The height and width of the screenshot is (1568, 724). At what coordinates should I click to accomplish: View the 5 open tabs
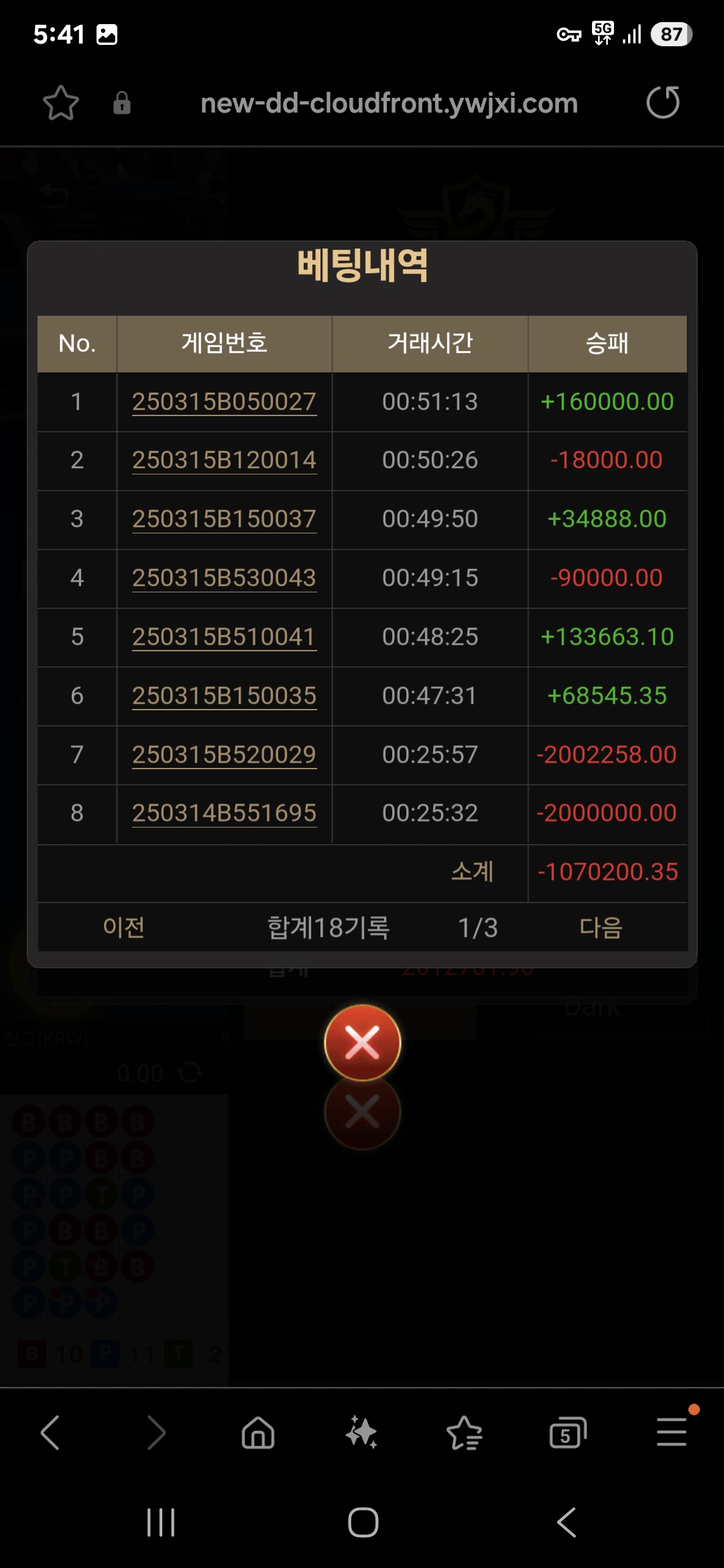tap(567, 1433)
